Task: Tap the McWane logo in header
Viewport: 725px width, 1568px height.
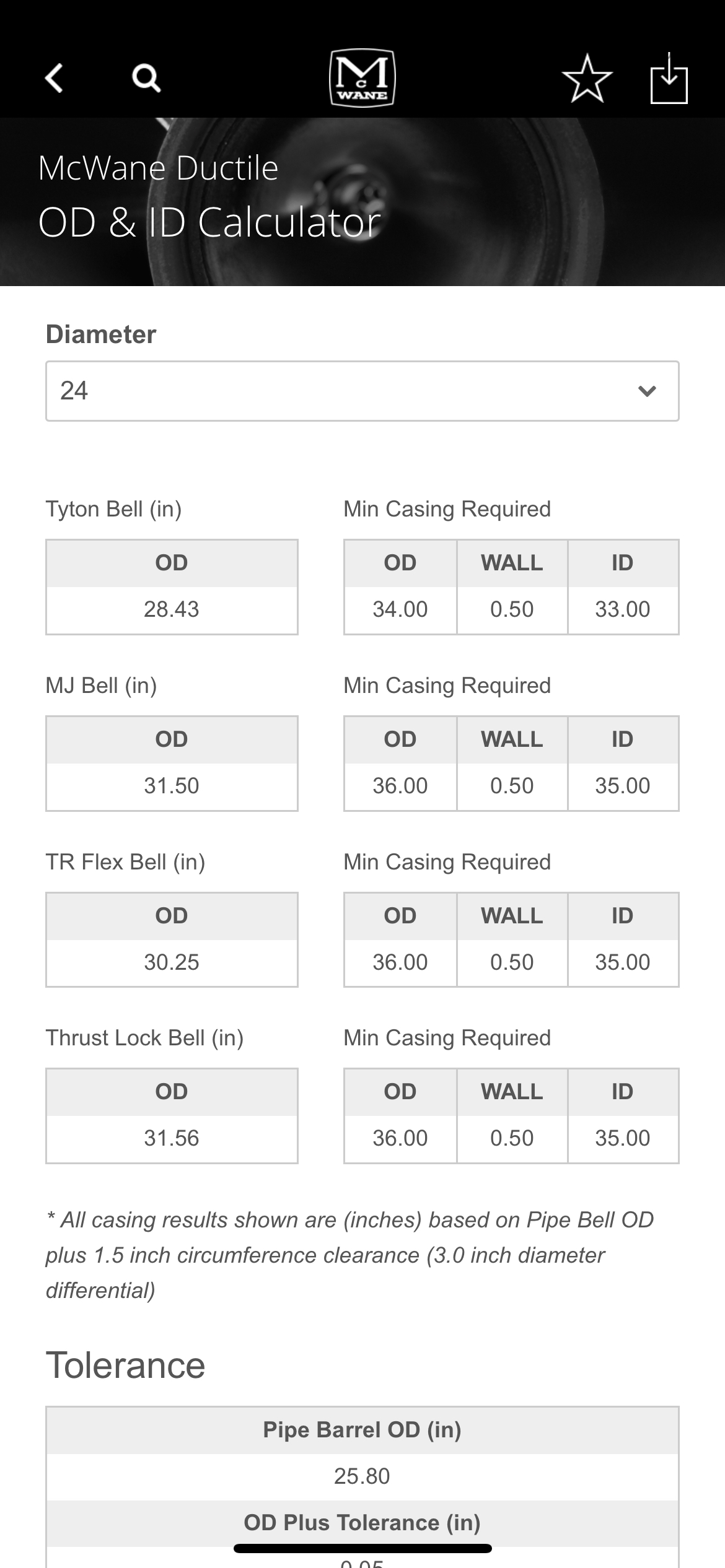Action: click(362, 78)
